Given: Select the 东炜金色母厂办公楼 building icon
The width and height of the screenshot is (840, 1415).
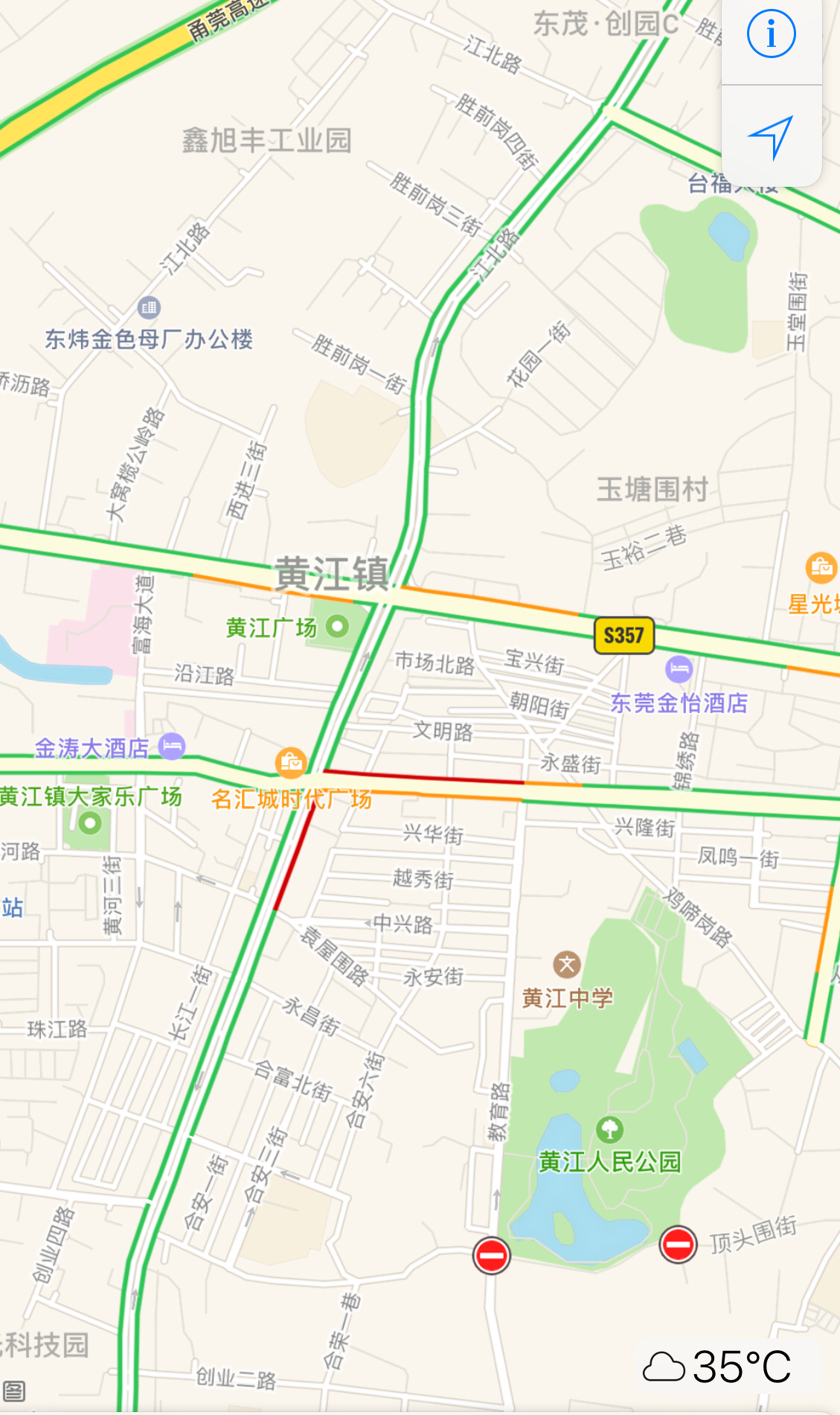Looking at the screenshot, I should (147, 308).
